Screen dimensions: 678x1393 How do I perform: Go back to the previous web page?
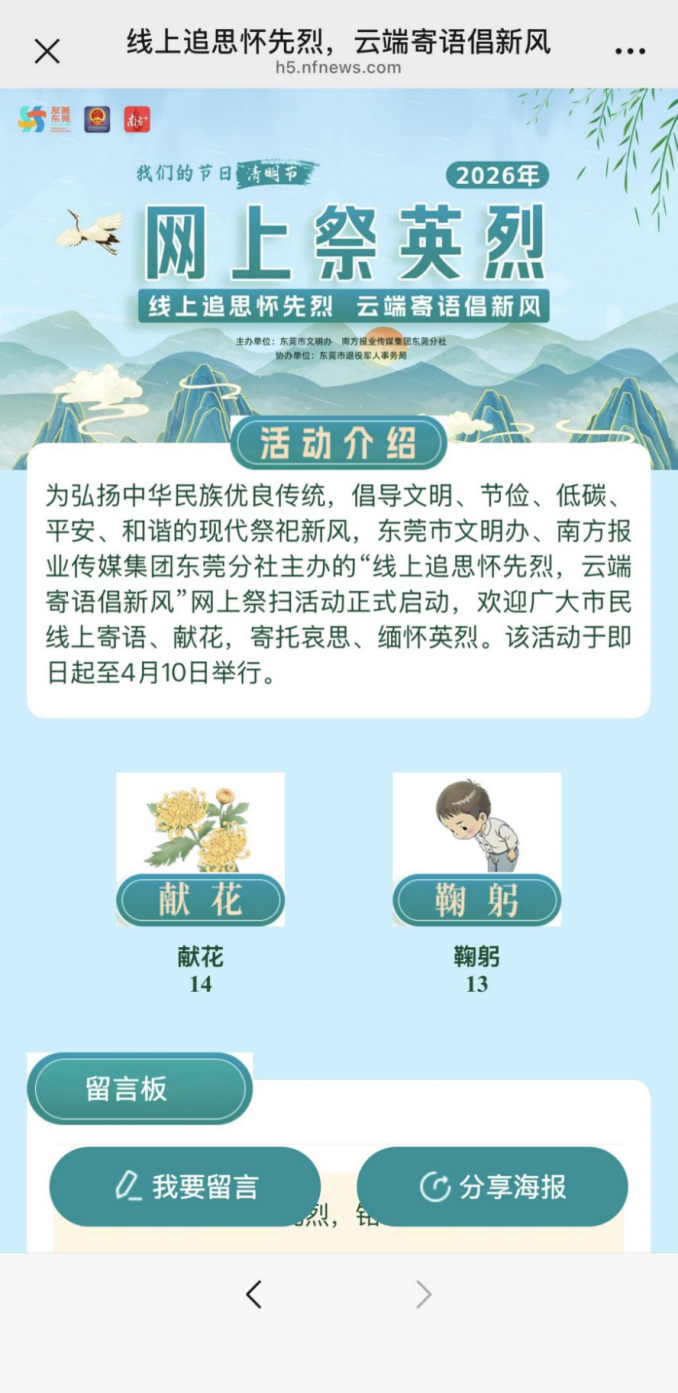[x=254, y=1295]
